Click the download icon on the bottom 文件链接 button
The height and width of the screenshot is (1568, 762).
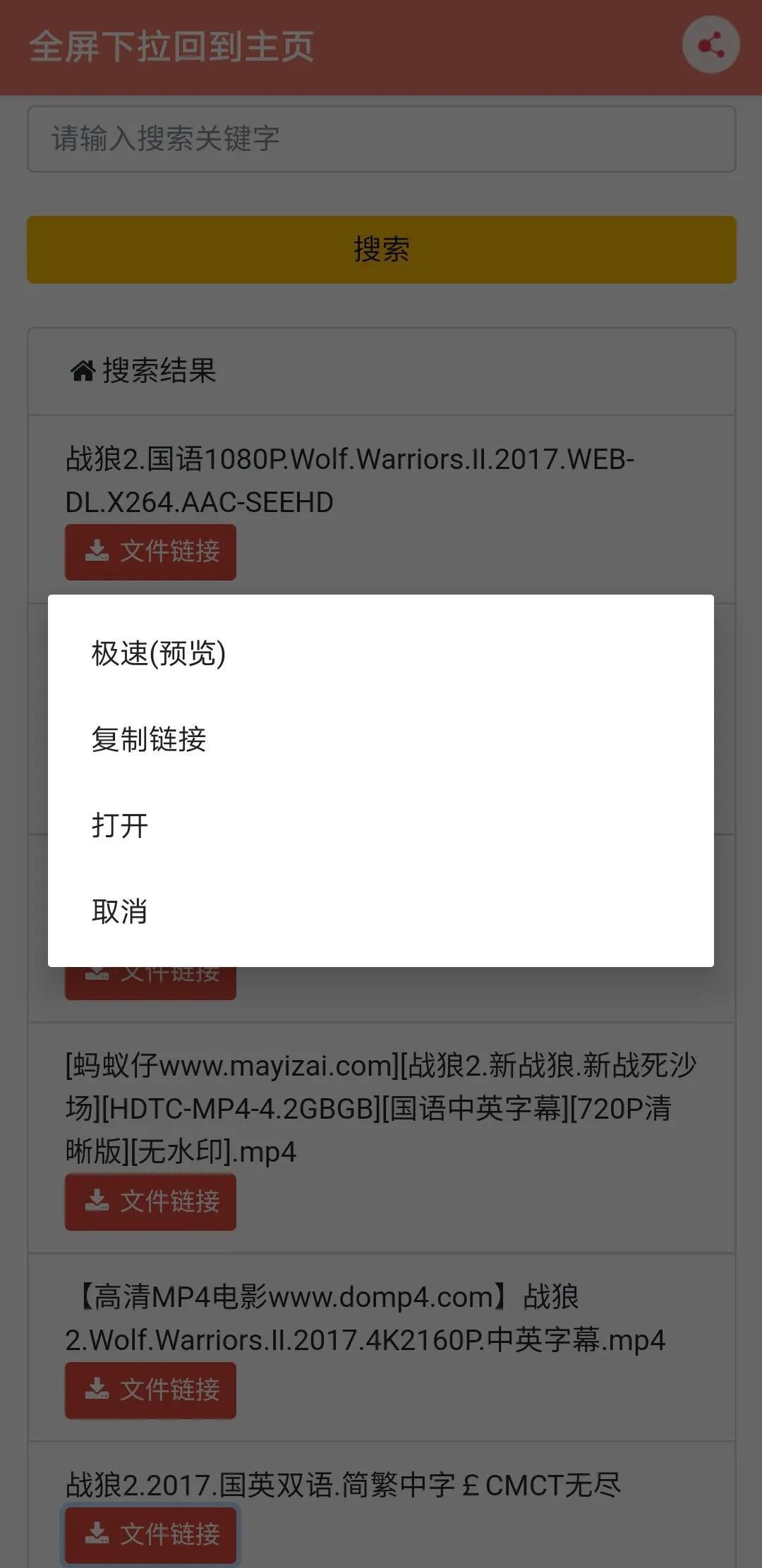pos(97,1534)
